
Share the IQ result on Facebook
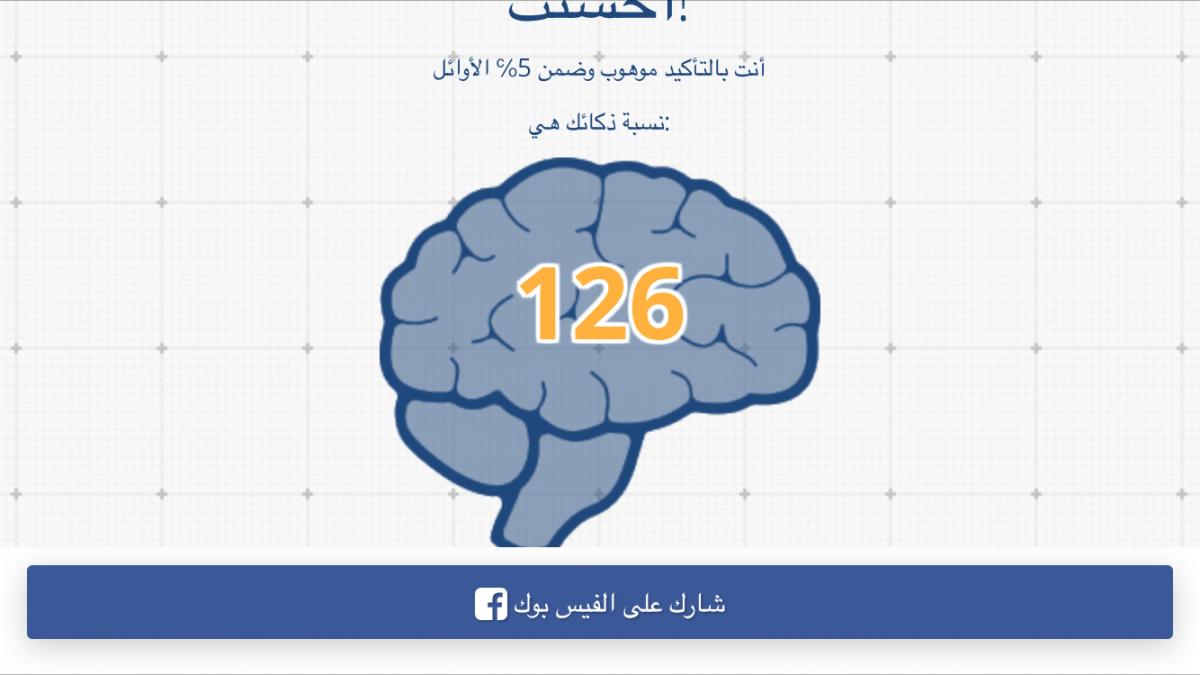(599, 602)
